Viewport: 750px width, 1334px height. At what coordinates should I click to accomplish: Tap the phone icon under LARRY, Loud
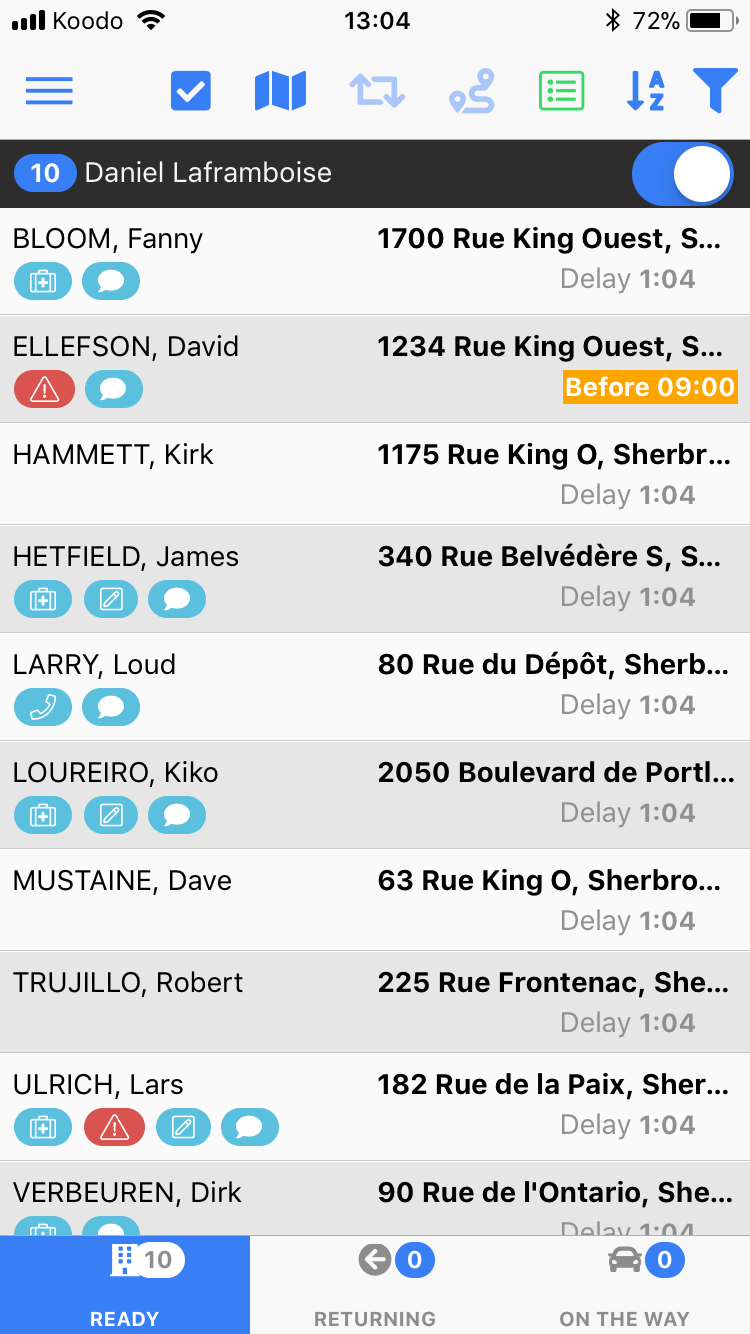point(43,708)
